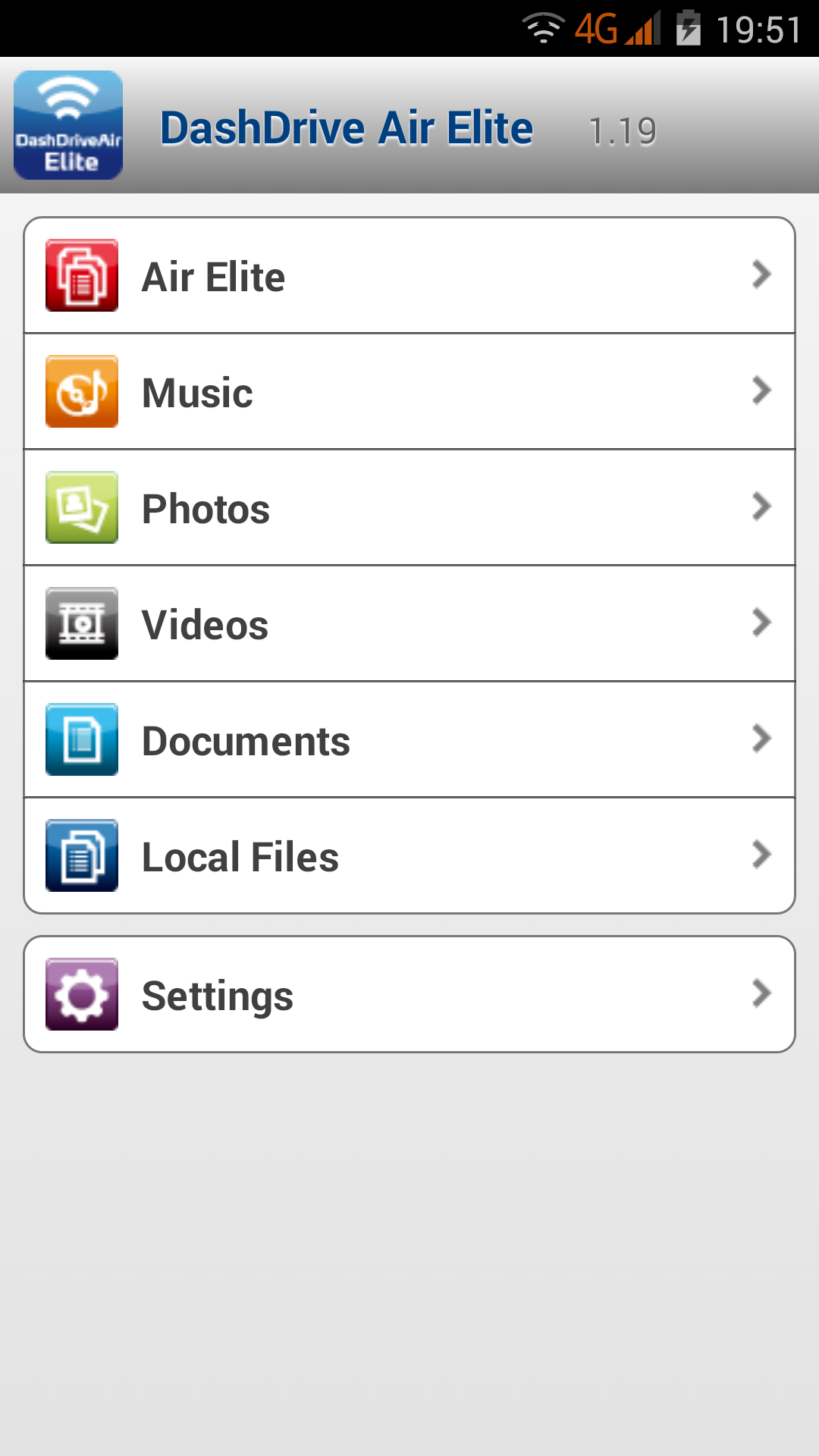Browse Photos
Viewport: 819px width, 1456px height.
click(409, 508)
